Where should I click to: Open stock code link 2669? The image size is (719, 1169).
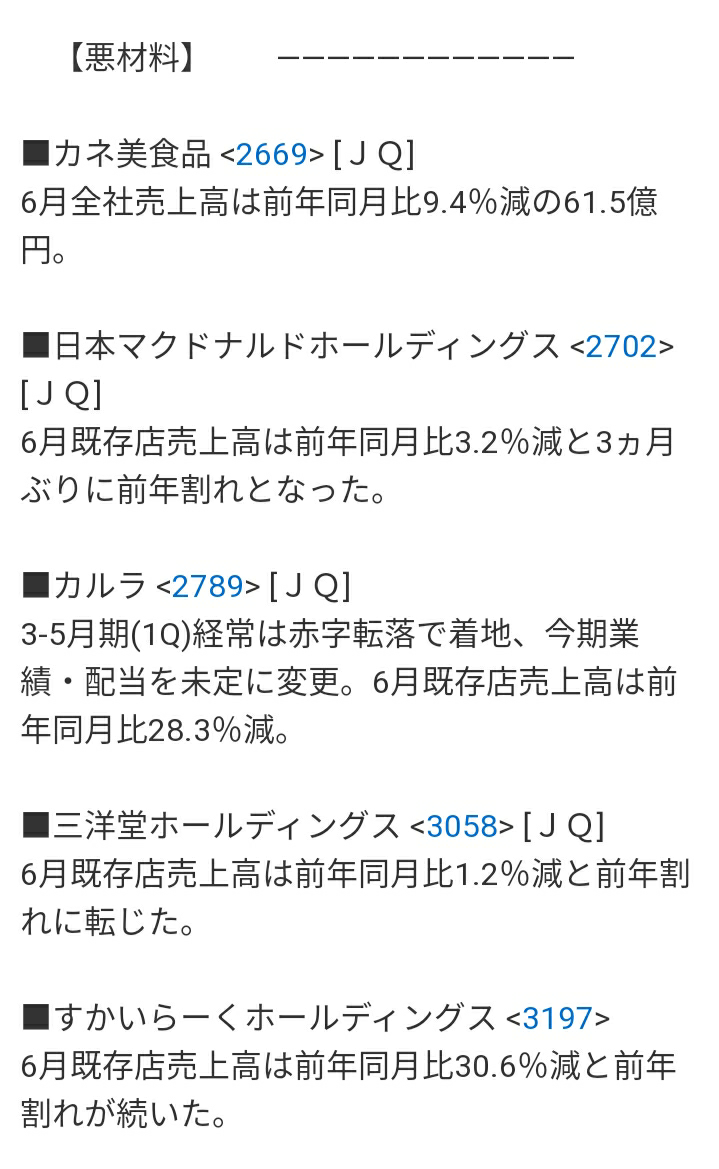point(271,155)
